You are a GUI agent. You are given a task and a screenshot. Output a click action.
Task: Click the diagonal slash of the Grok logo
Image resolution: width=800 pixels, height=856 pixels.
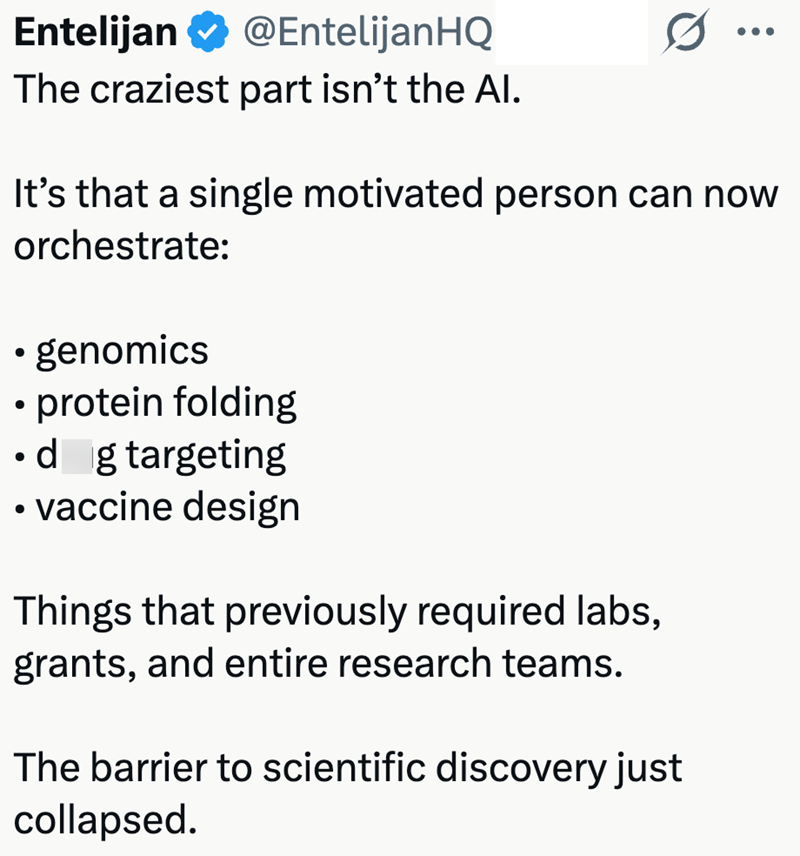[688, 31]
